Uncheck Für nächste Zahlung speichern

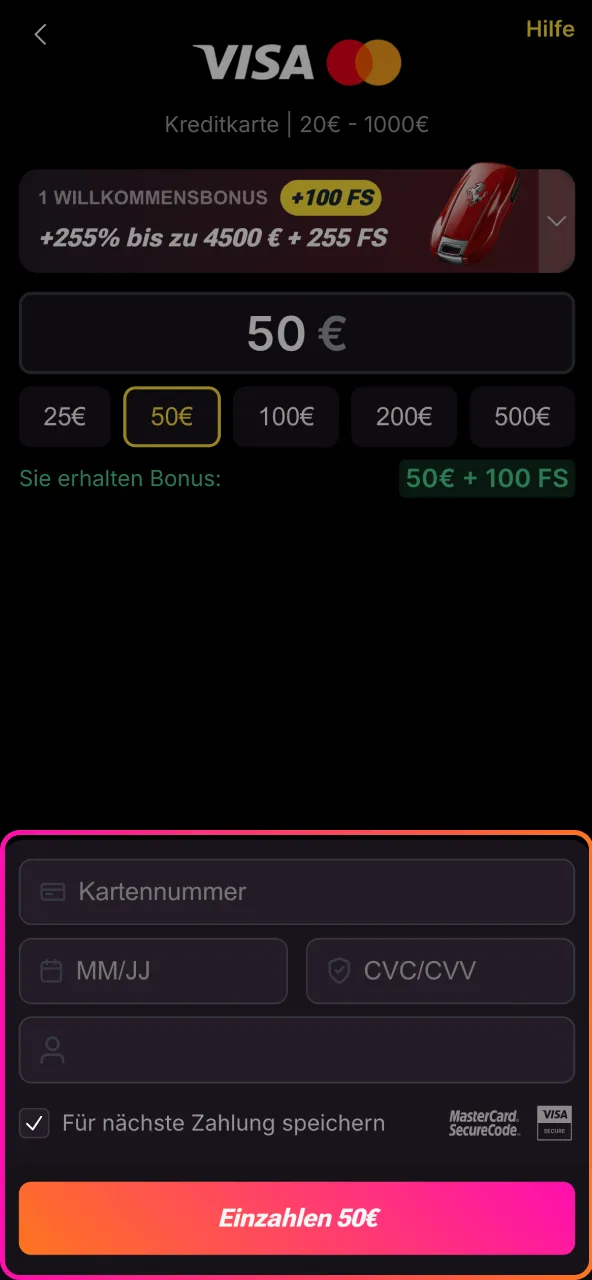35,1123
